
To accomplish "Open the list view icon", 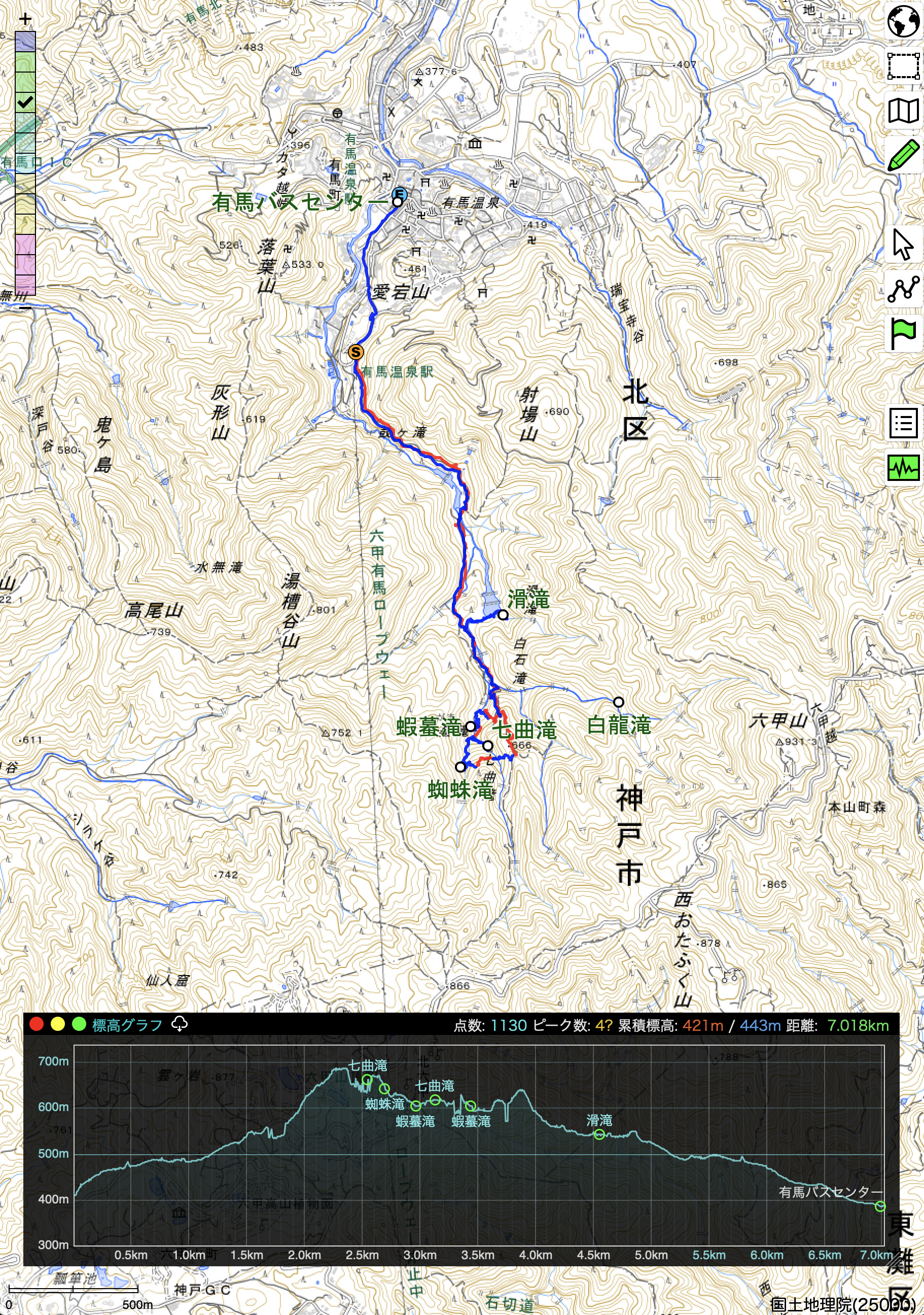I will 903,423.
